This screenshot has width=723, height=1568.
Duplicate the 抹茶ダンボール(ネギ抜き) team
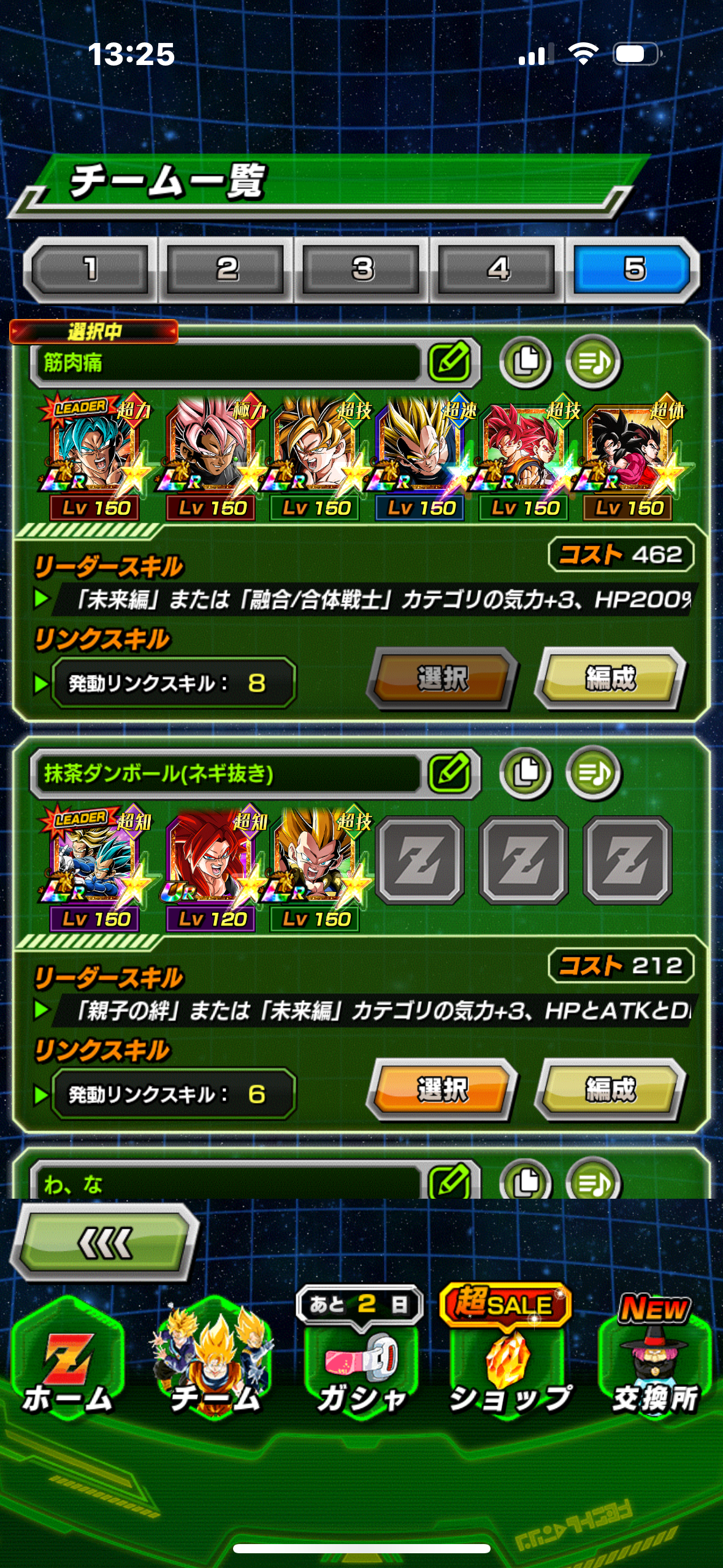pyautogui.click(x=526, y=773)
